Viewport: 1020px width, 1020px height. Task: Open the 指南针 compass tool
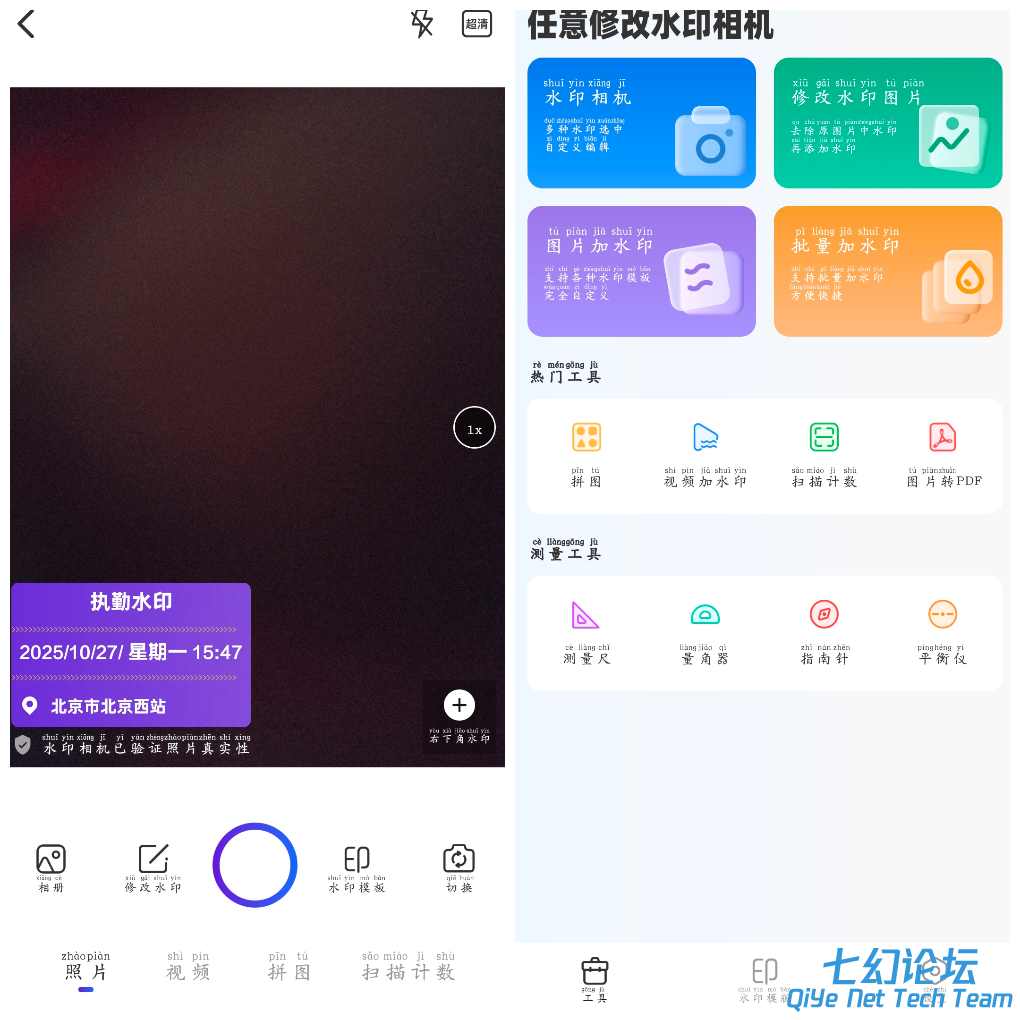pyautogui.click(x=824, y=631)
